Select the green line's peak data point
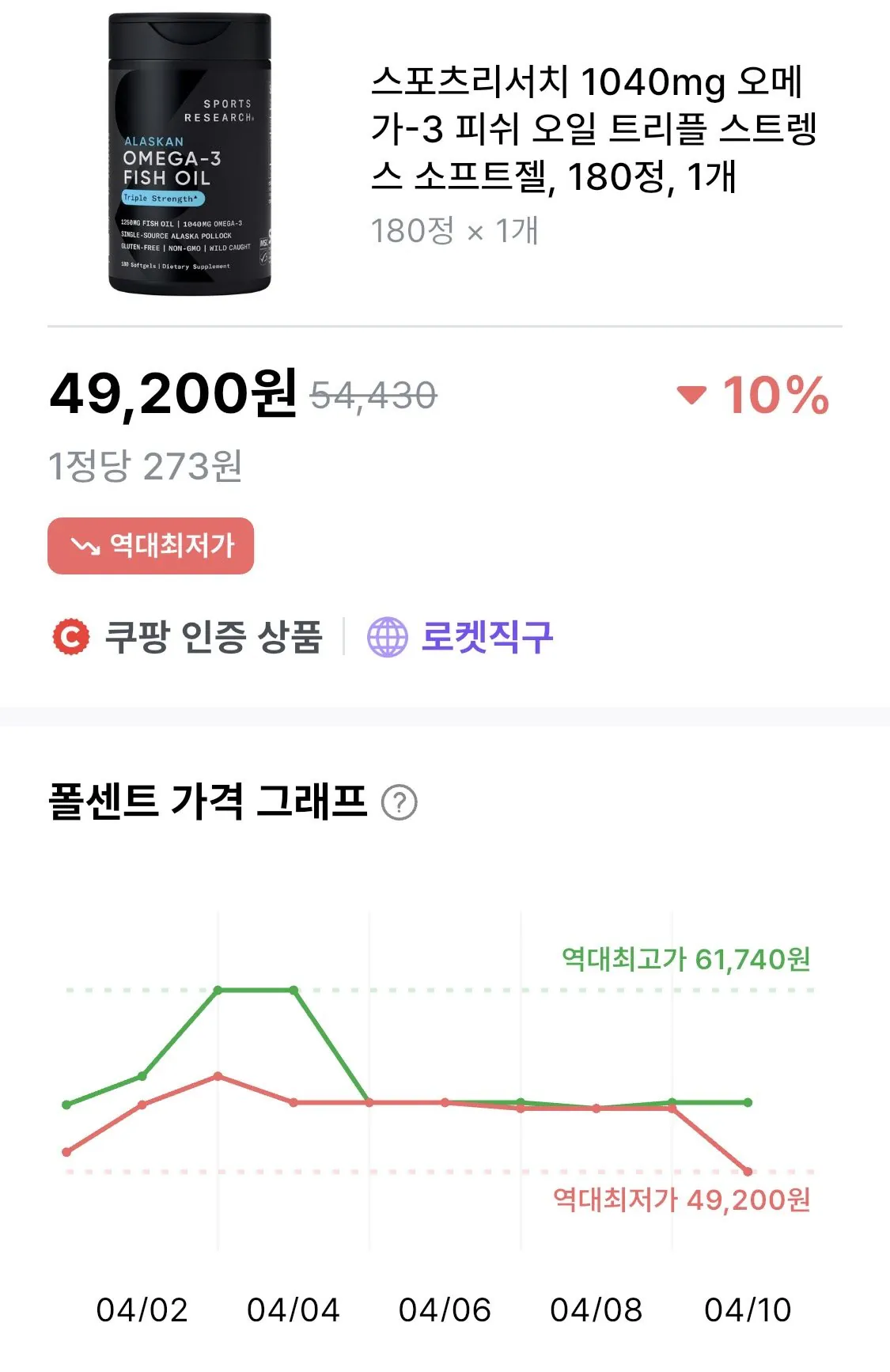 click(x=217, y=989)
